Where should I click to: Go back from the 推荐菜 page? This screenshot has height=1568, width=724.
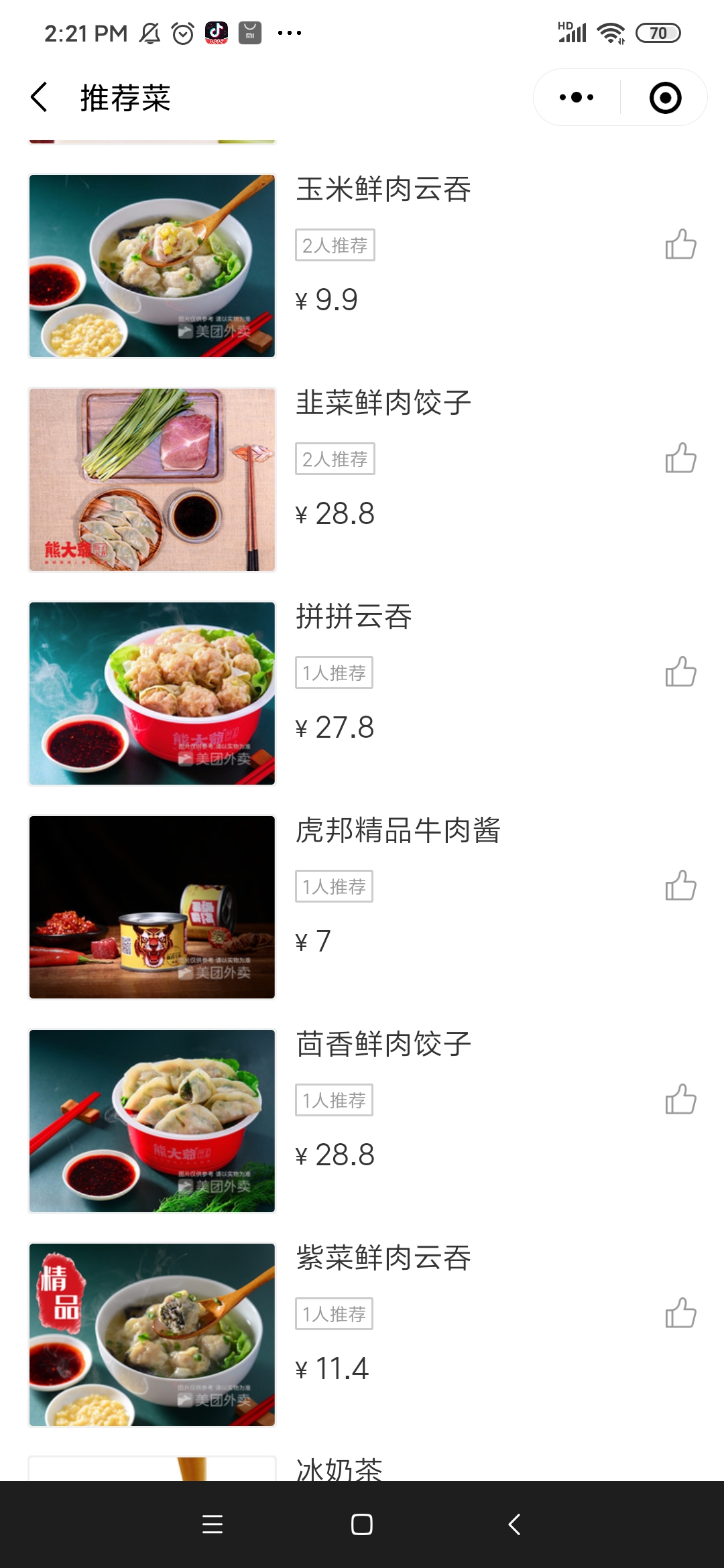pos(40,98)
